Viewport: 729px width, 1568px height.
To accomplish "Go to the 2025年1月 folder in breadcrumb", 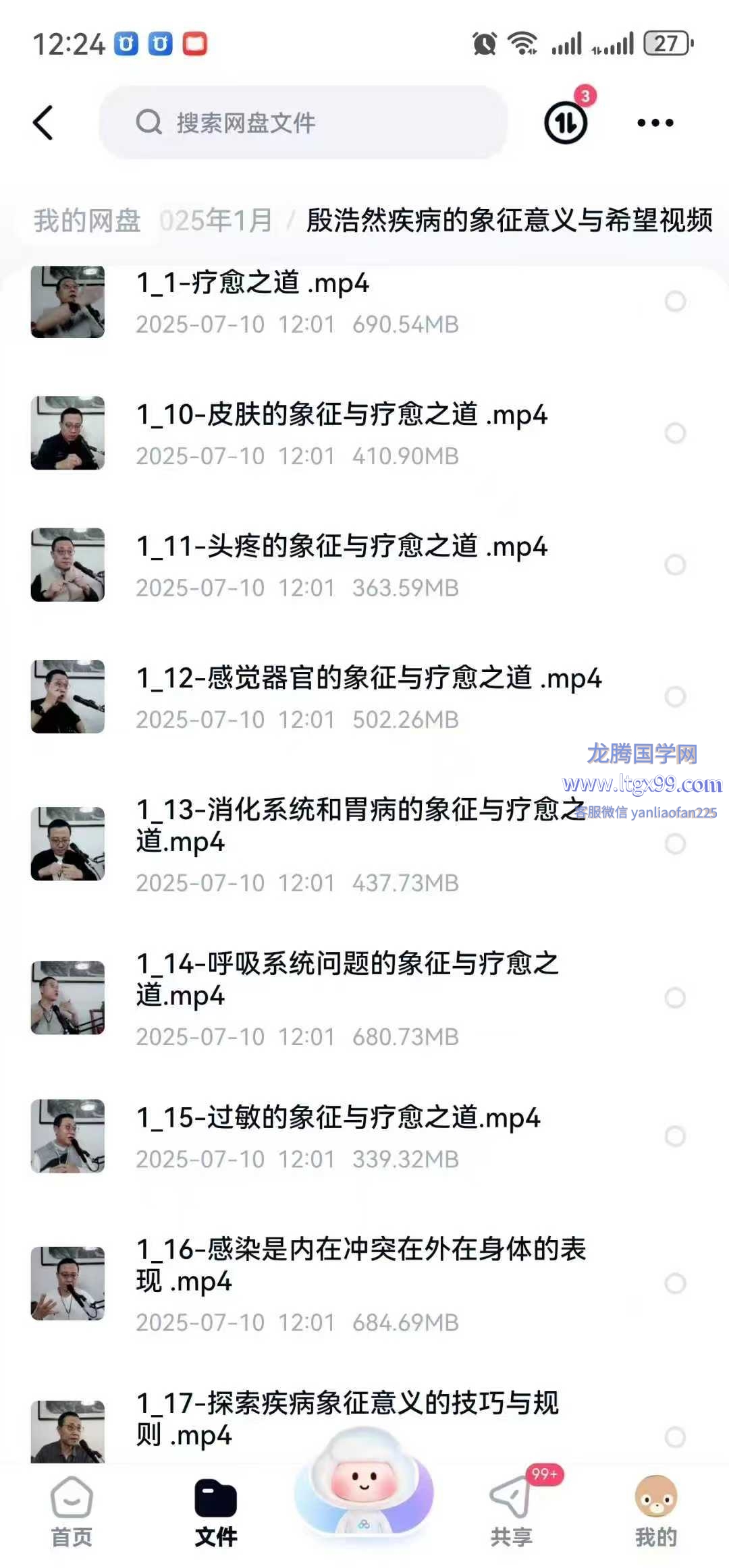I will point(217,221).
